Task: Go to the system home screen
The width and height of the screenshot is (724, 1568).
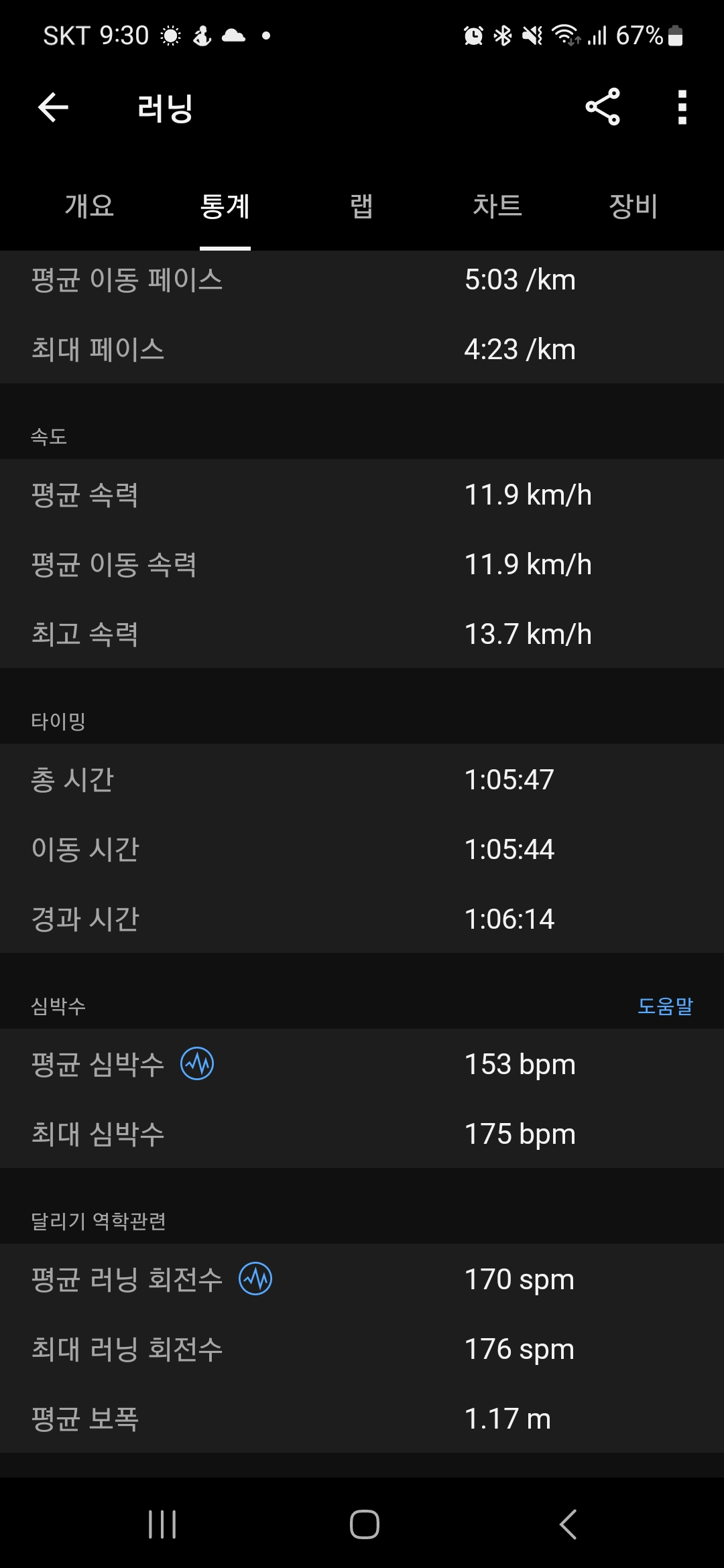Action: 364,1524
